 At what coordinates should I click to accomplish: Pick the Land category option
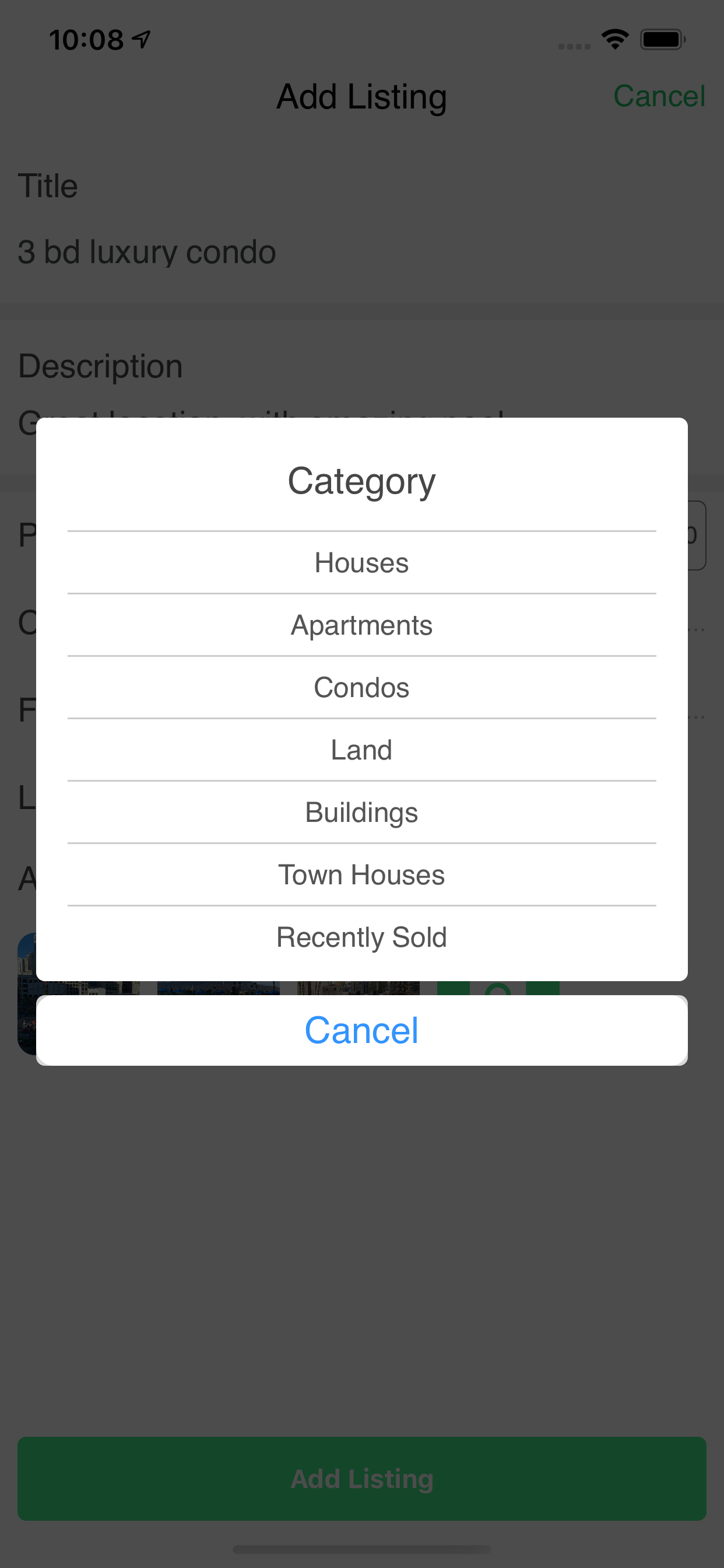click(x=362, y=750)
